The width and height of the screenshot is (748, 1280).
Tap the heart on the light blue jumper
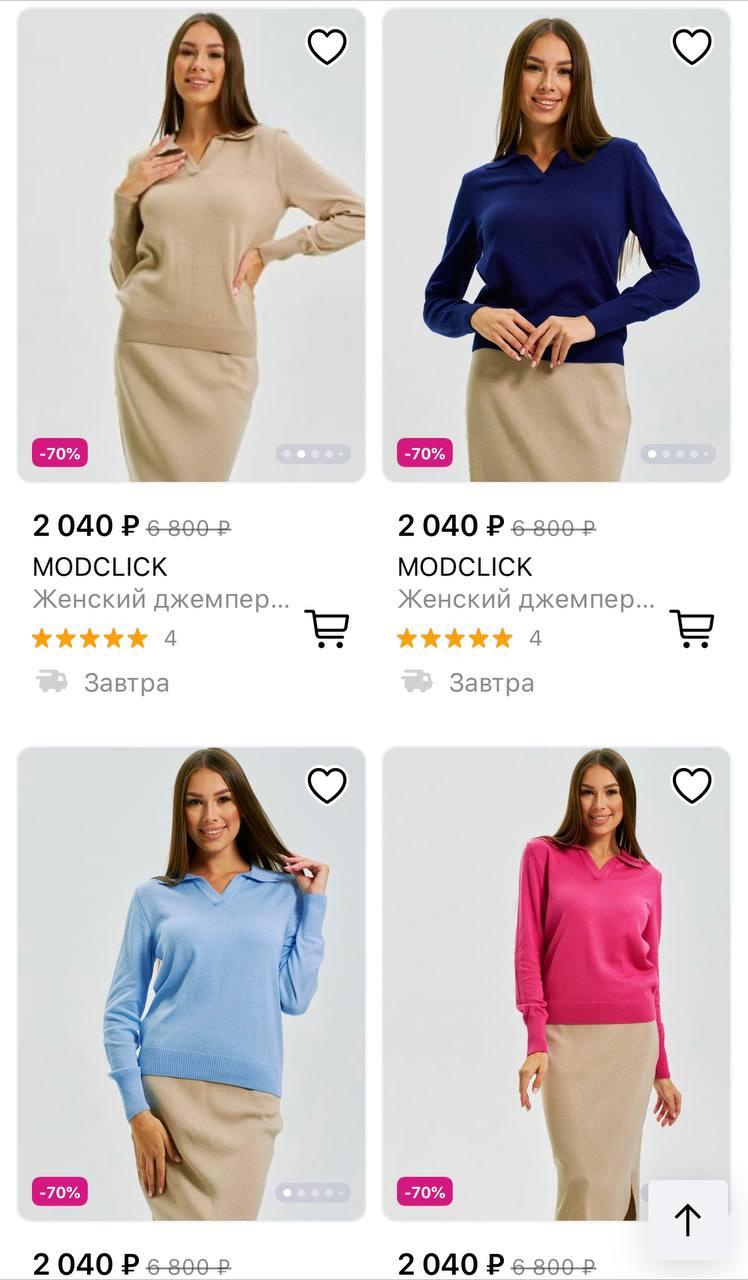point(325,787)
